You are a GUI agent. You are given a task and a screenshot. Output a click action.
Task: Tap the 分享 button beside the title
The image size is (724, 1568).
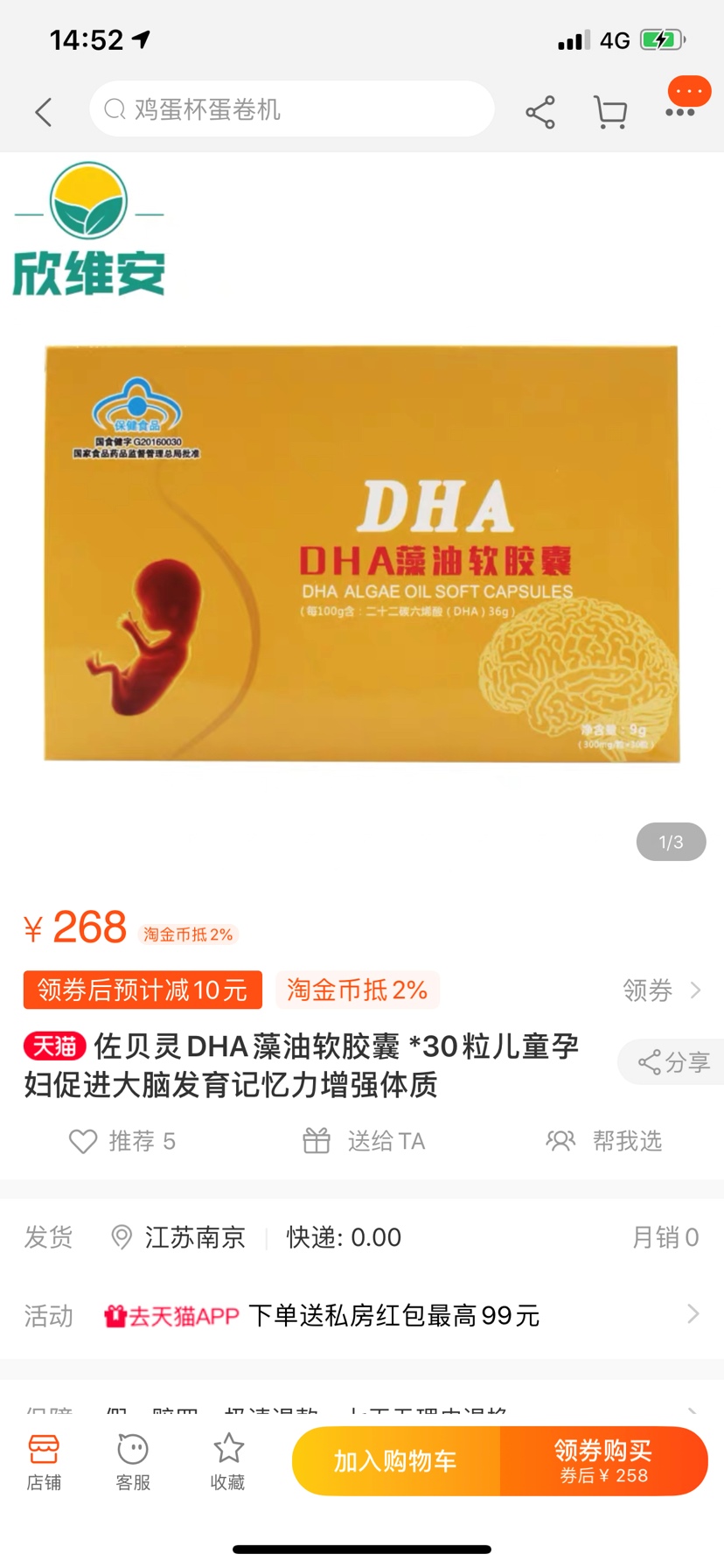pos(672,1062)
